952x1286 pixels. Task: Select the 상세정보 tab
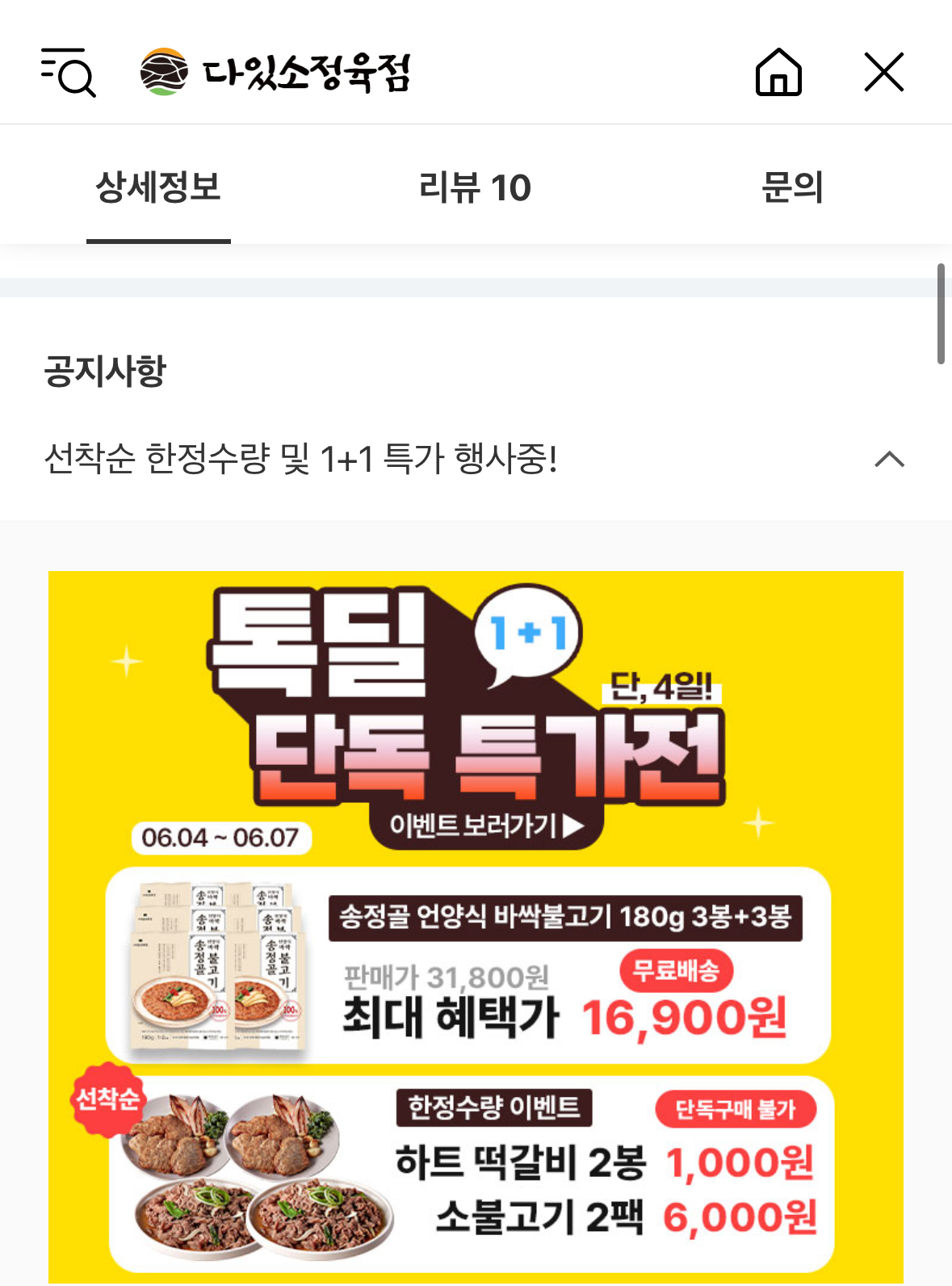coord(158,187)
